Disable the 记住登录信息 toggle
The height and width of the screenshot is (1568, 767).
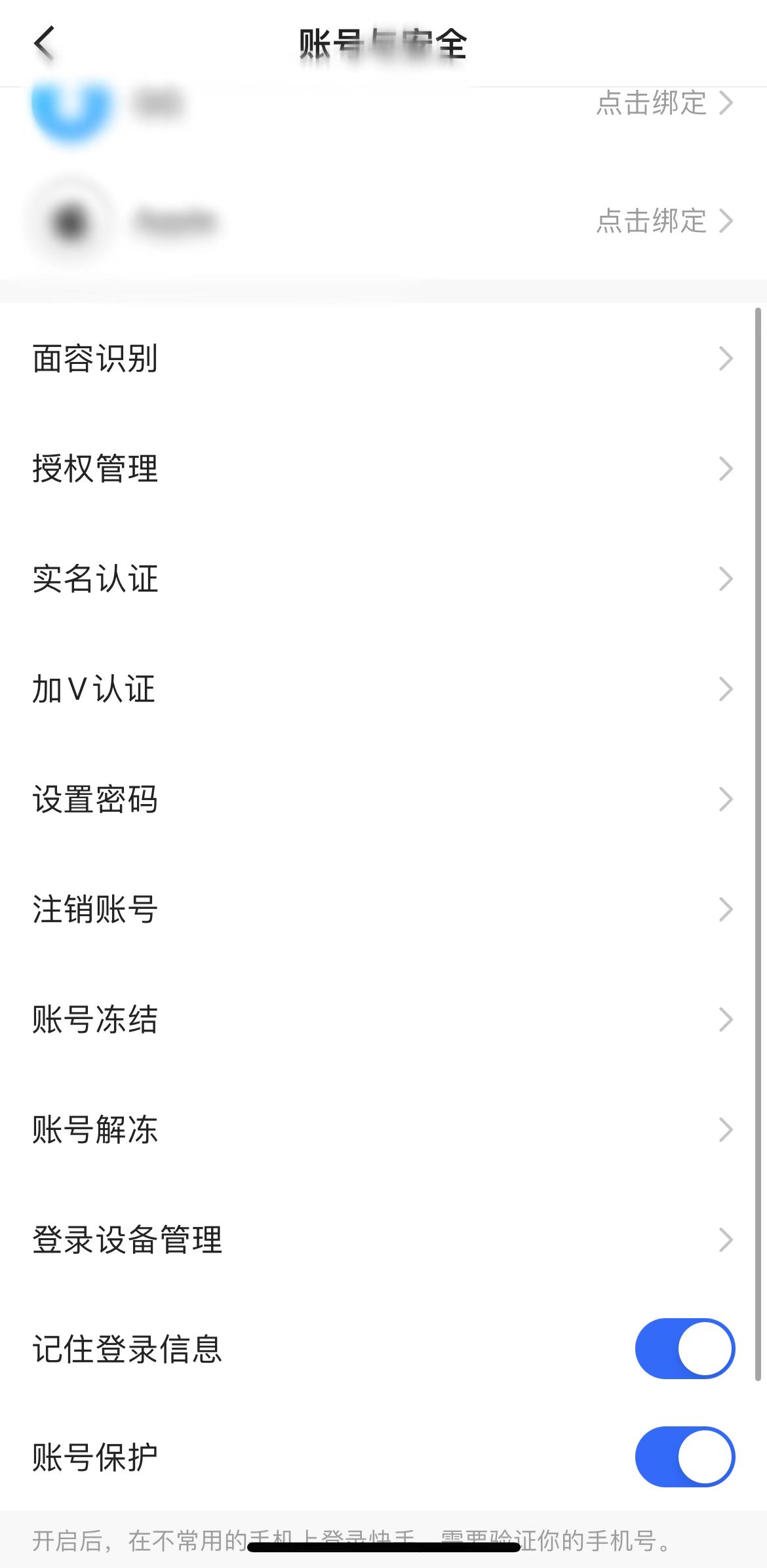point(684,1349)
